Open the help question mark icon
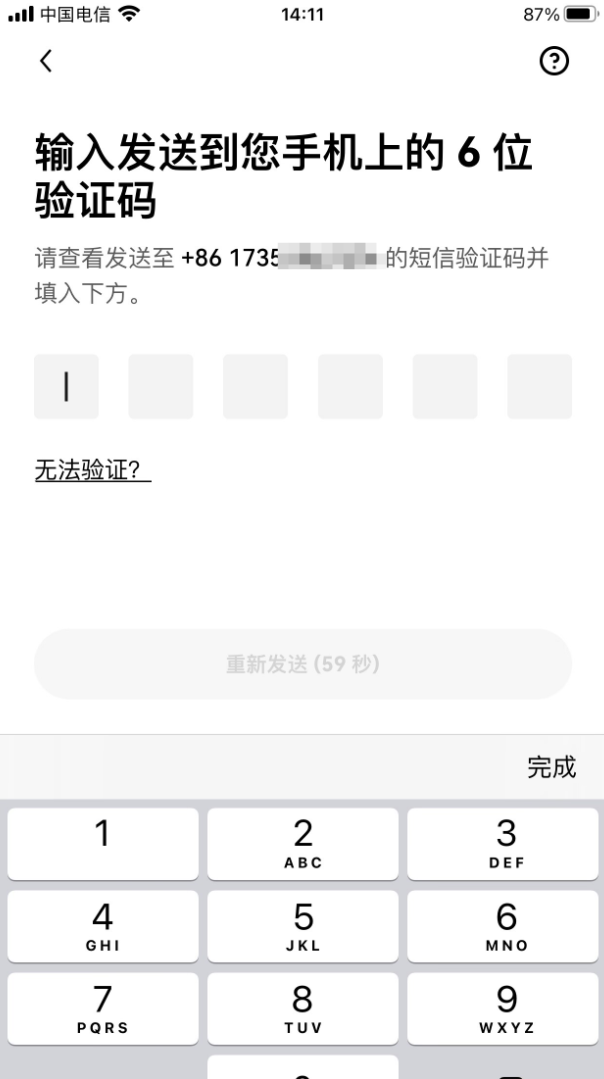 pyautogui.click(x=554, y=62)
